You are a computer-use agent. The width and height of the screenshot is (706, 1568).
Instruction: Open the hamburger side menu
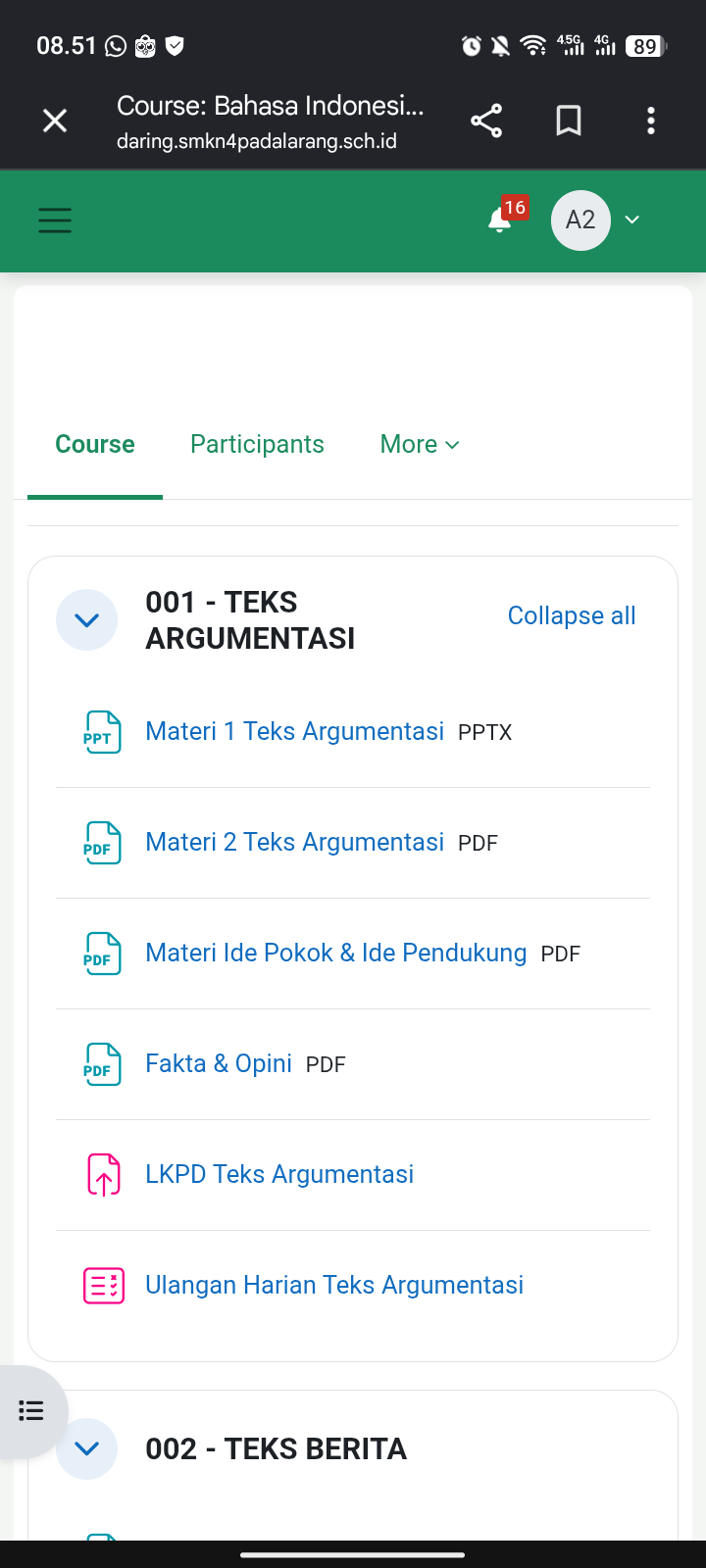click(55, 220)
